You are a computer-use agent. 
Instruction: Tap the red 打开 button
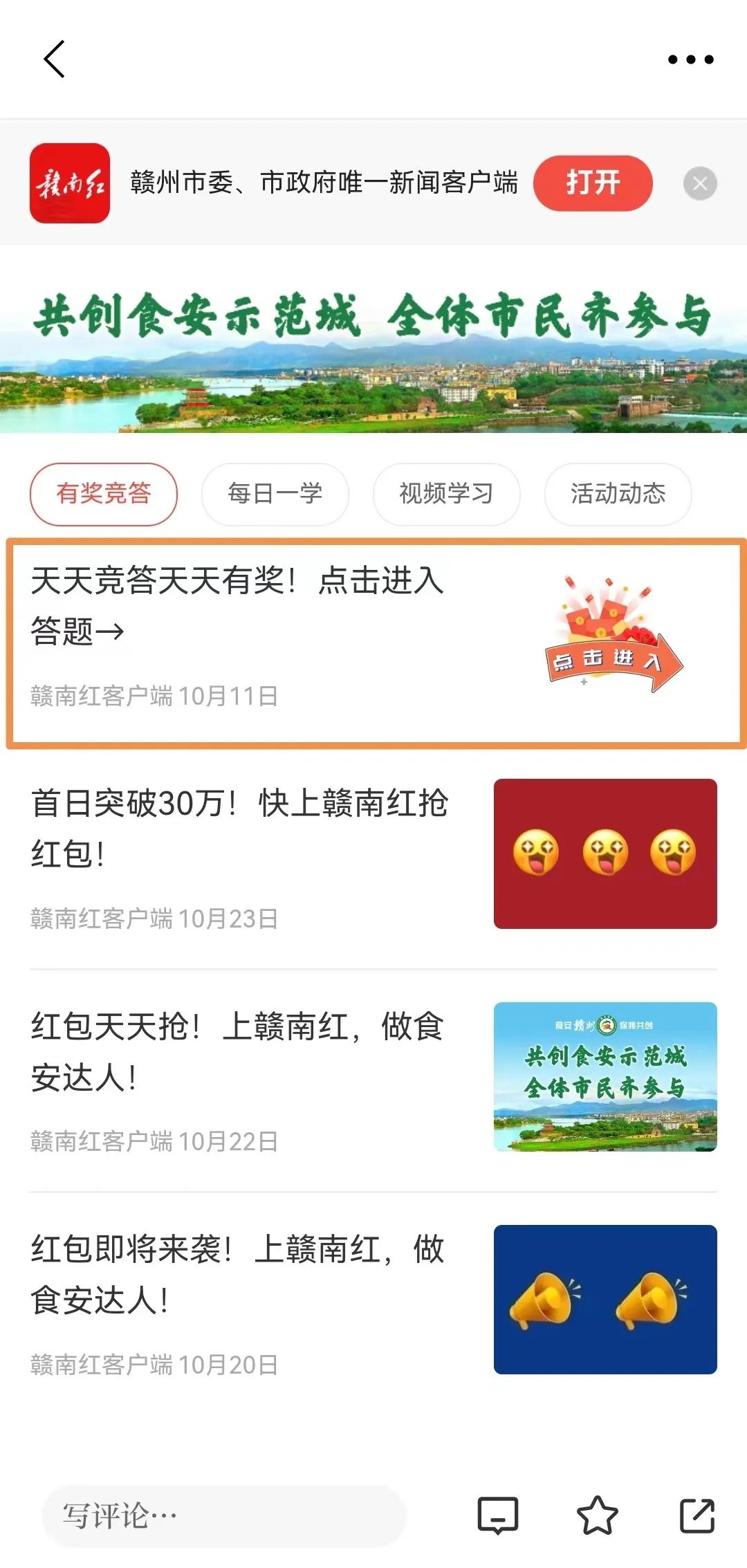pos(593,183)
